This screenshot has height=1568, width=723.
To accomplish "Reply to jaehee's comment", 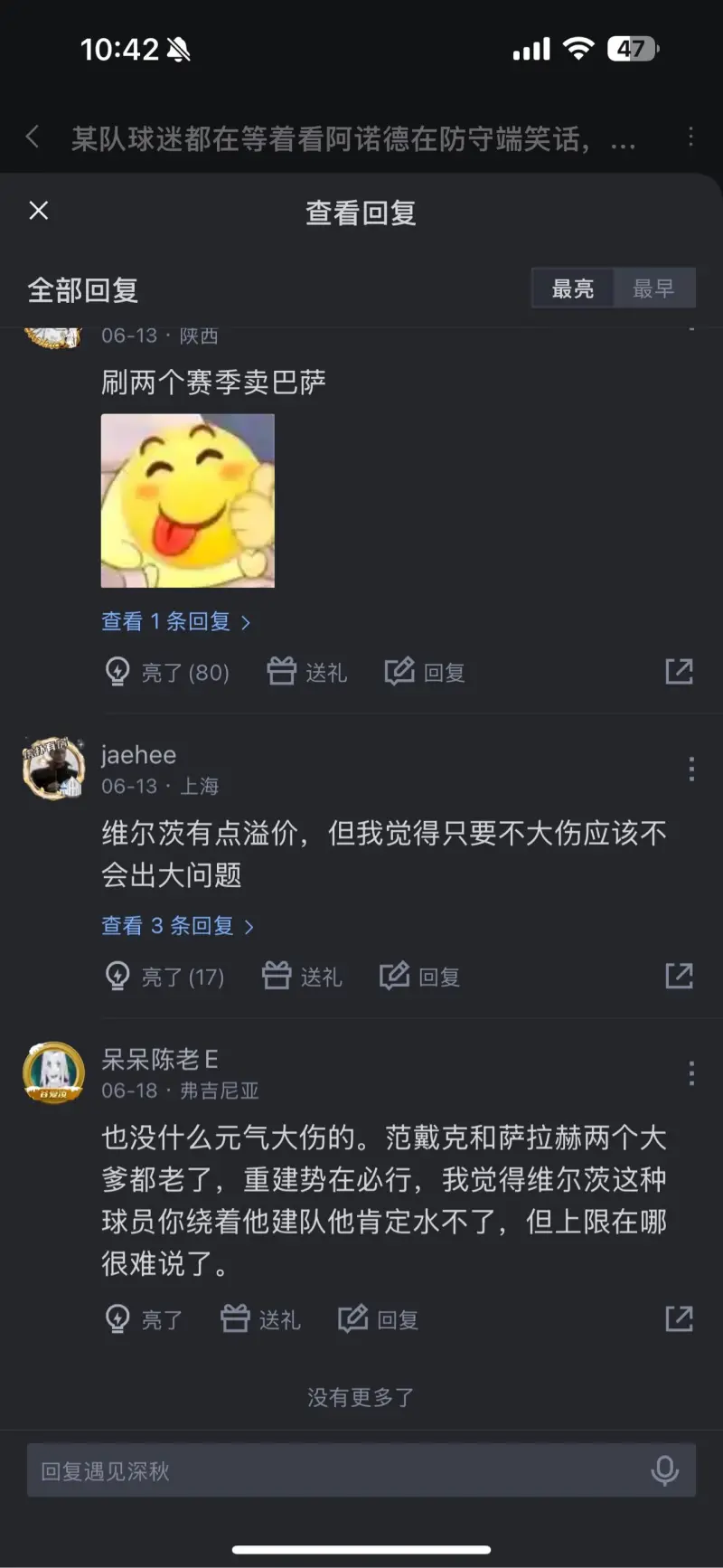I will coord(420,977).
